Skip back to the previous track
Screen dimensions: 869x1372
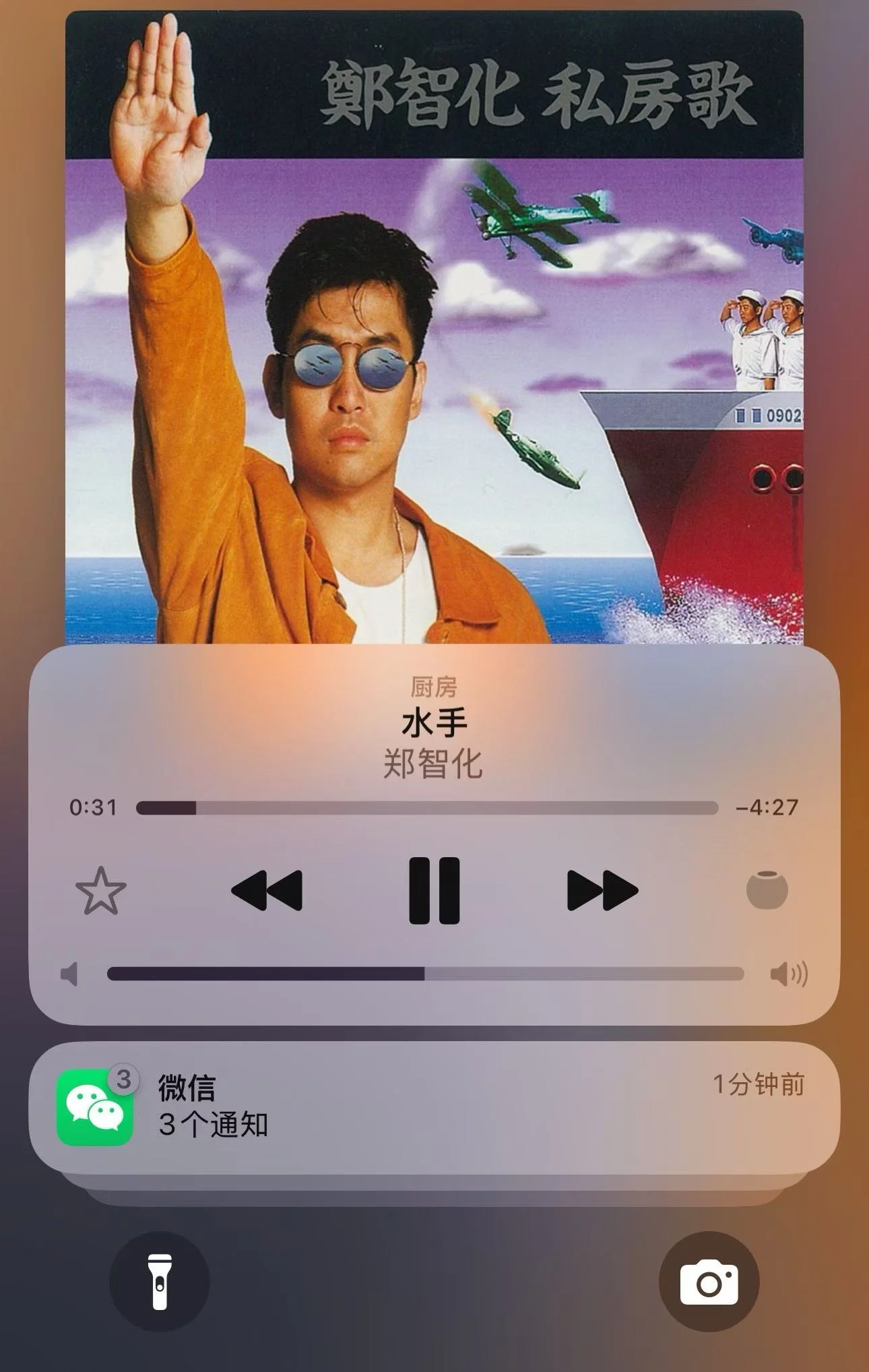click(x=267, y=890)
